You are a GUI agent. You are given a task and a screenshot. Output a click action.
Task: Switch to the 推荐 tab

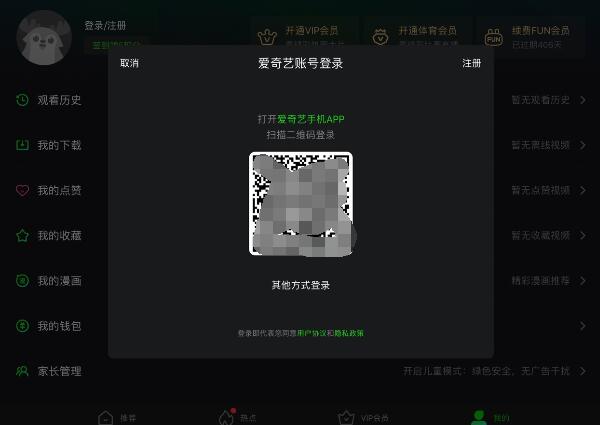coord(118,417)
